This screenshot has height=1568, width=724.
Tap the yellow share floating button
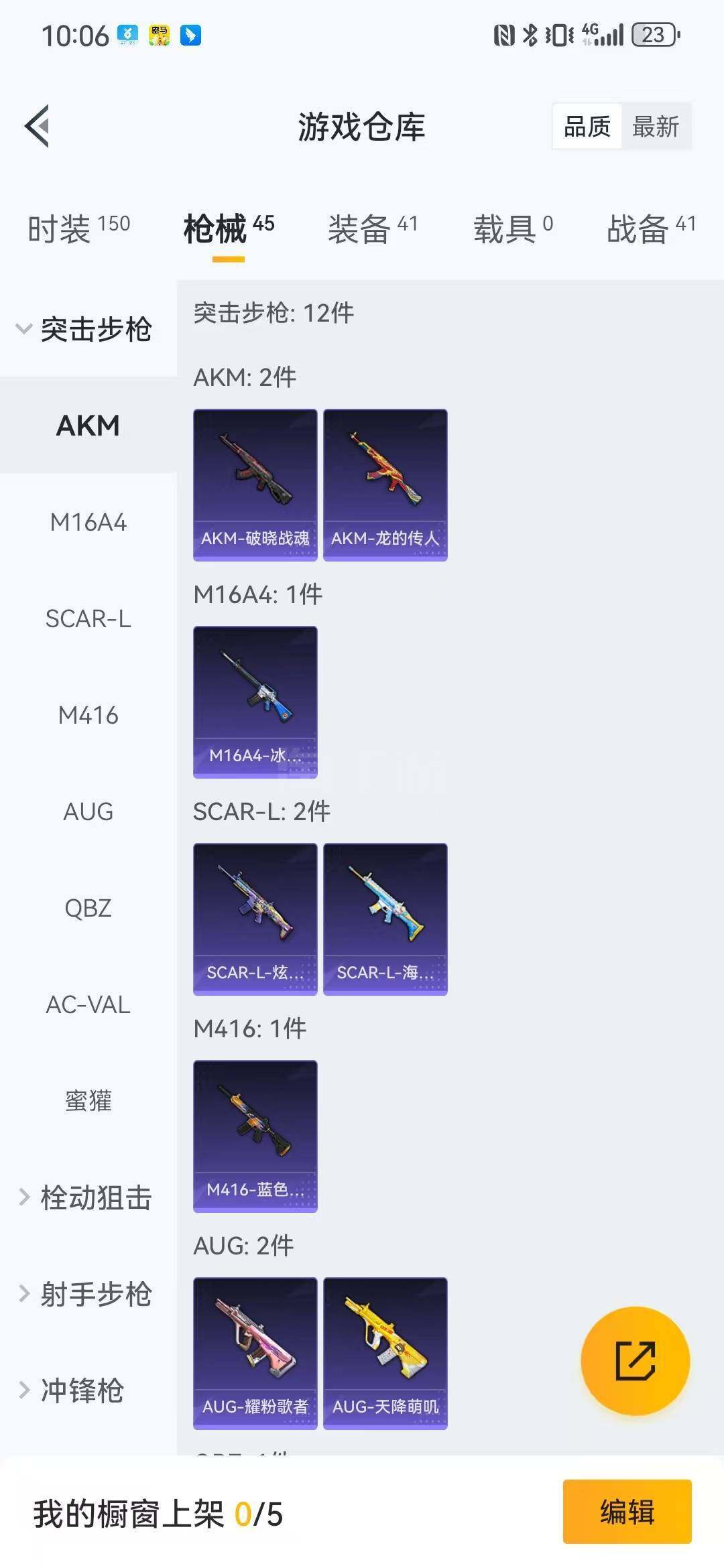[x=635, y=1361]
